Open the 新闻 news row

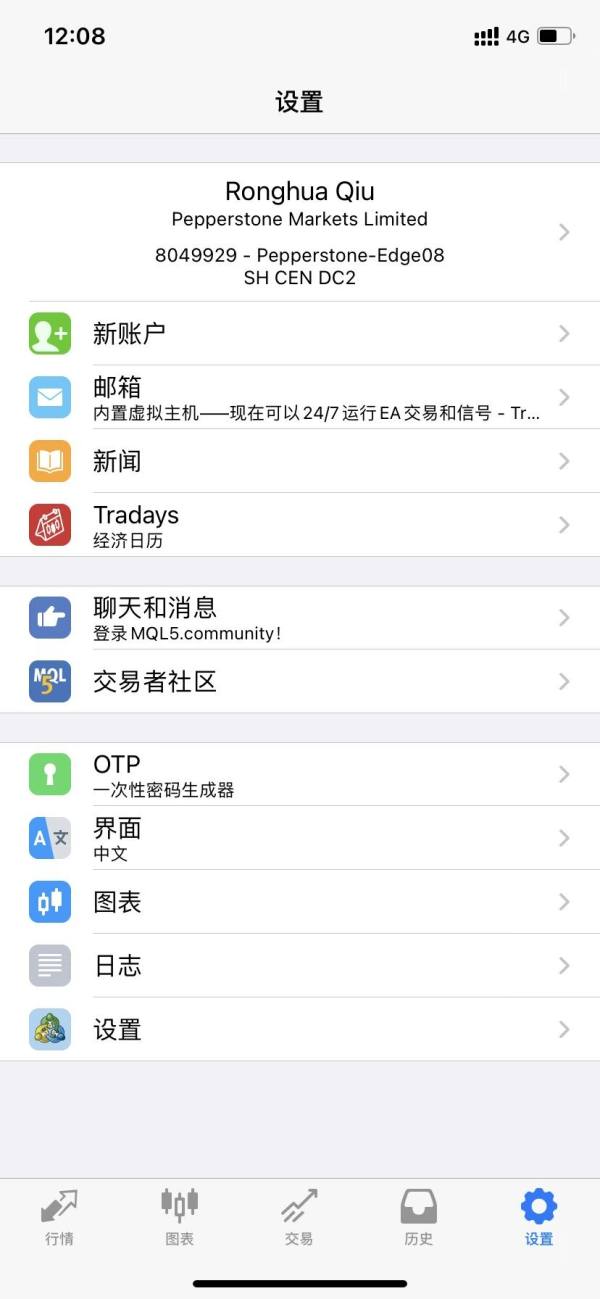click(300, 461)
